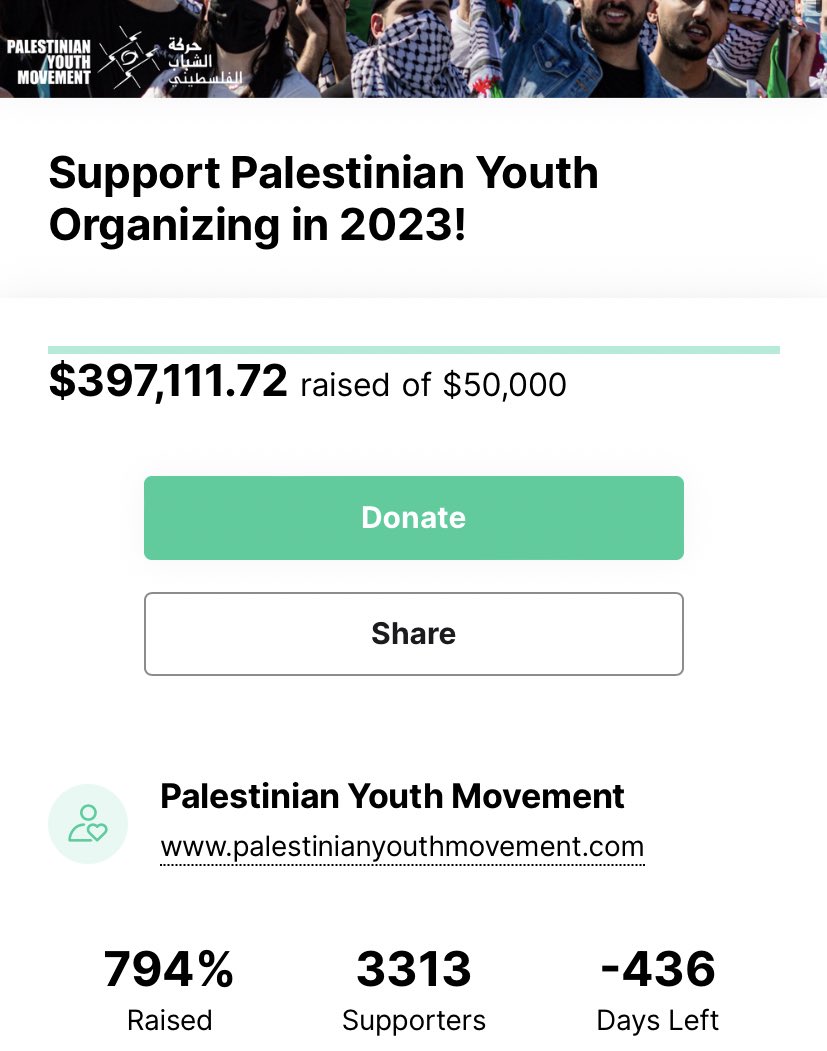
Task: Share this fundraising campaign
Action: tap(413, 633)
